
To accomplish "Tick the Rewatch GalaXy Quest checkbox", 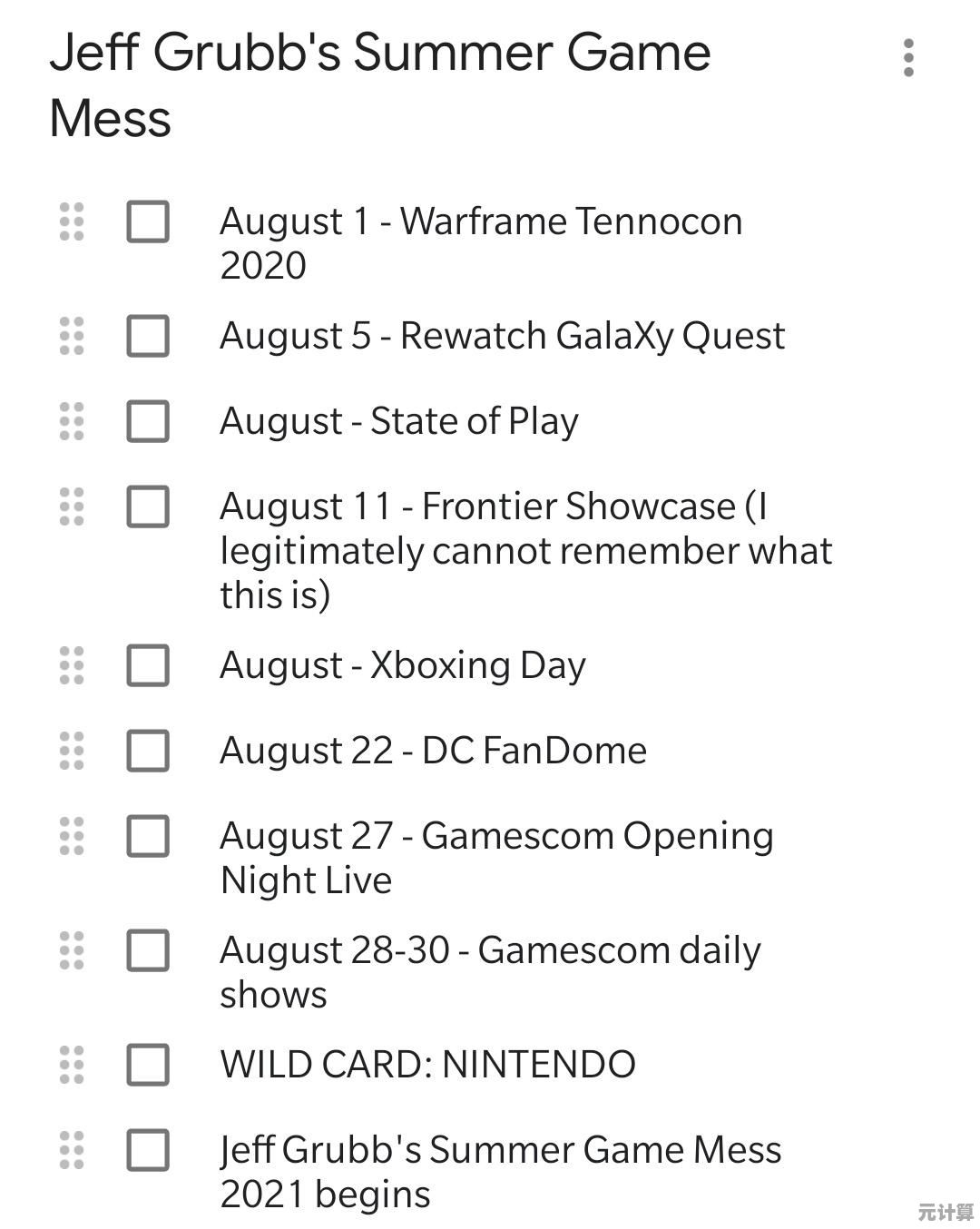I will pos(147,336).
